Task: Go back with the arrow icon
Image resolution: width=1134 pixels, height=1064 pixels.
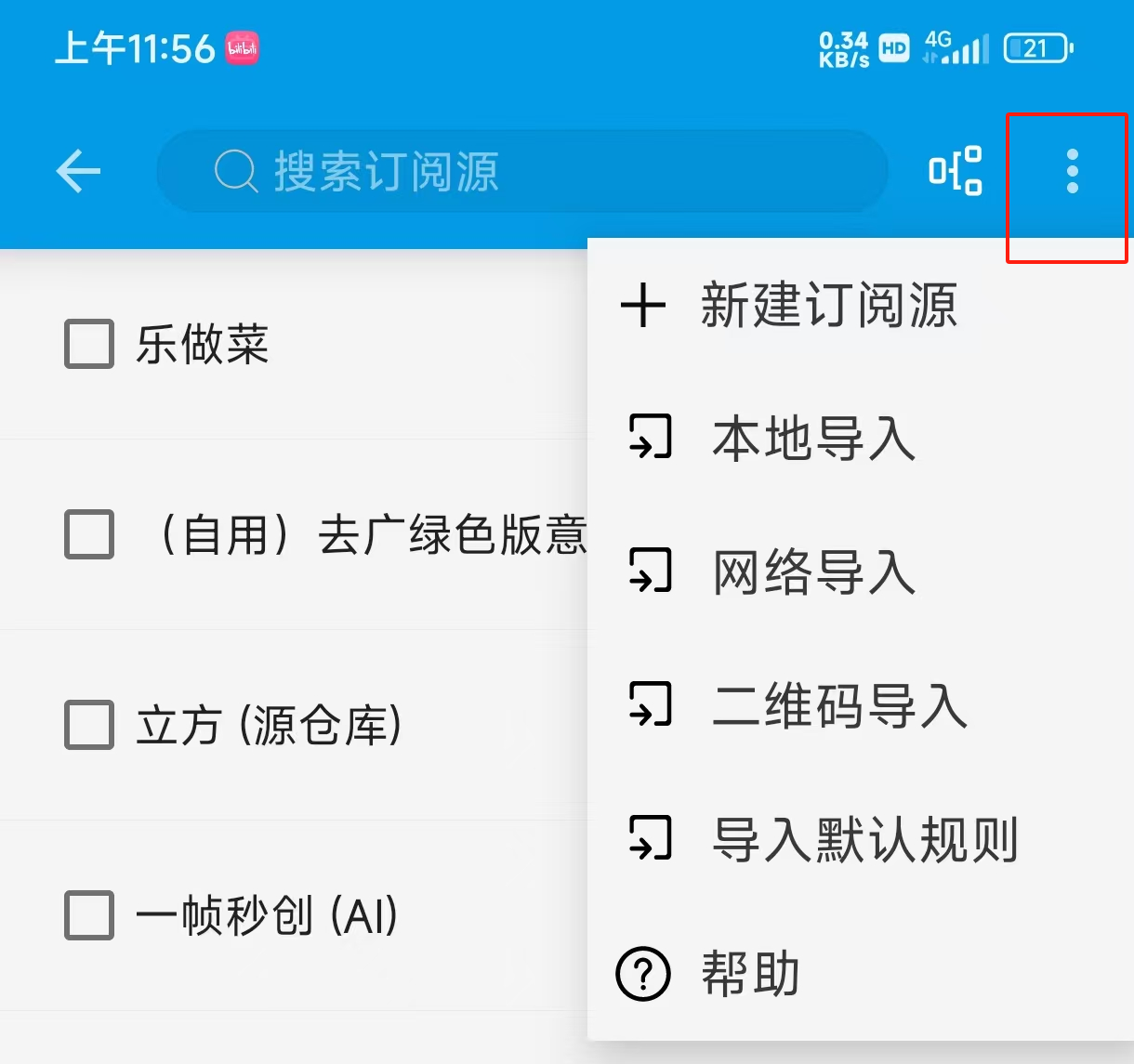Action: [78, 171]
